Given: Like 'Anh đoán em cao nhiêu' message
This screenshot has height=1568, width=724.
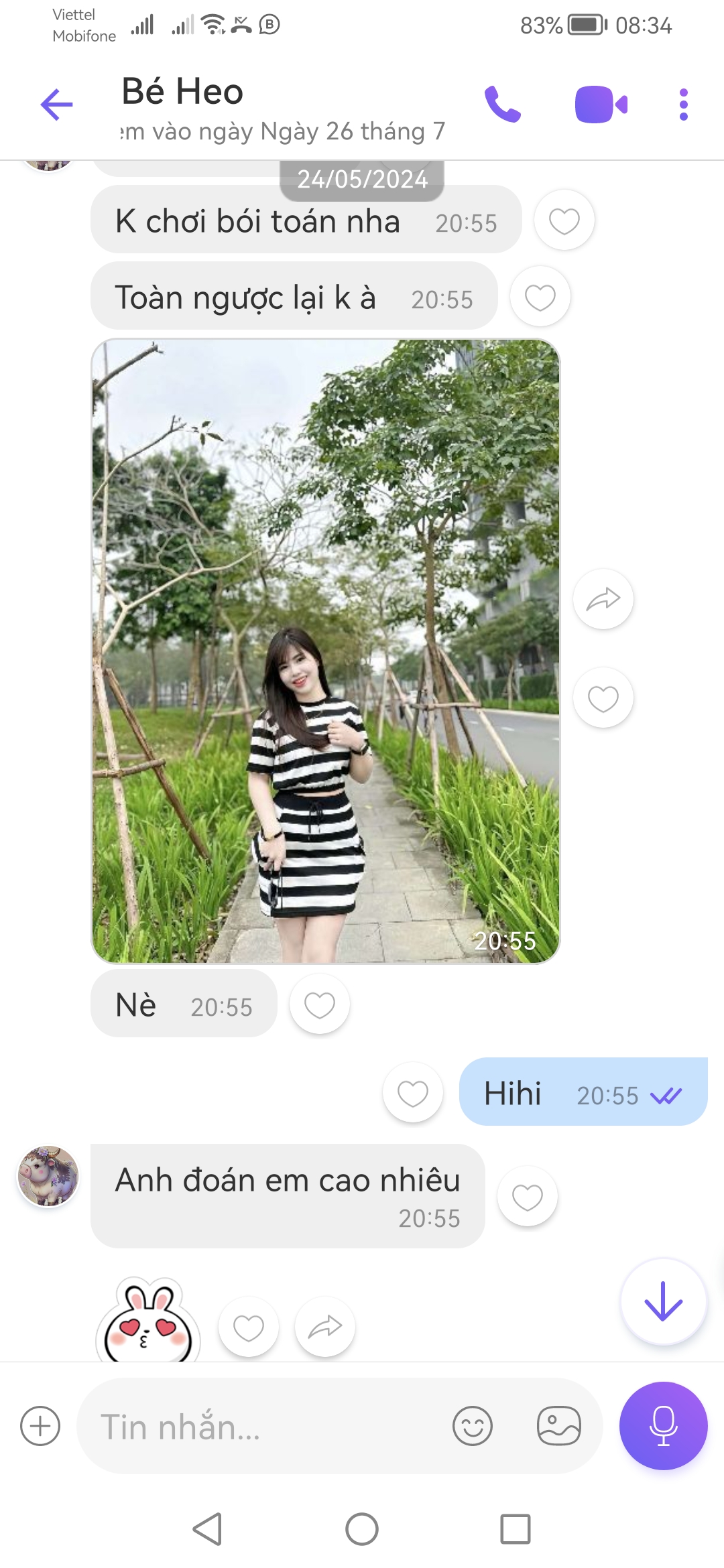Looking at the screenshot, I should coord(527,1197).
